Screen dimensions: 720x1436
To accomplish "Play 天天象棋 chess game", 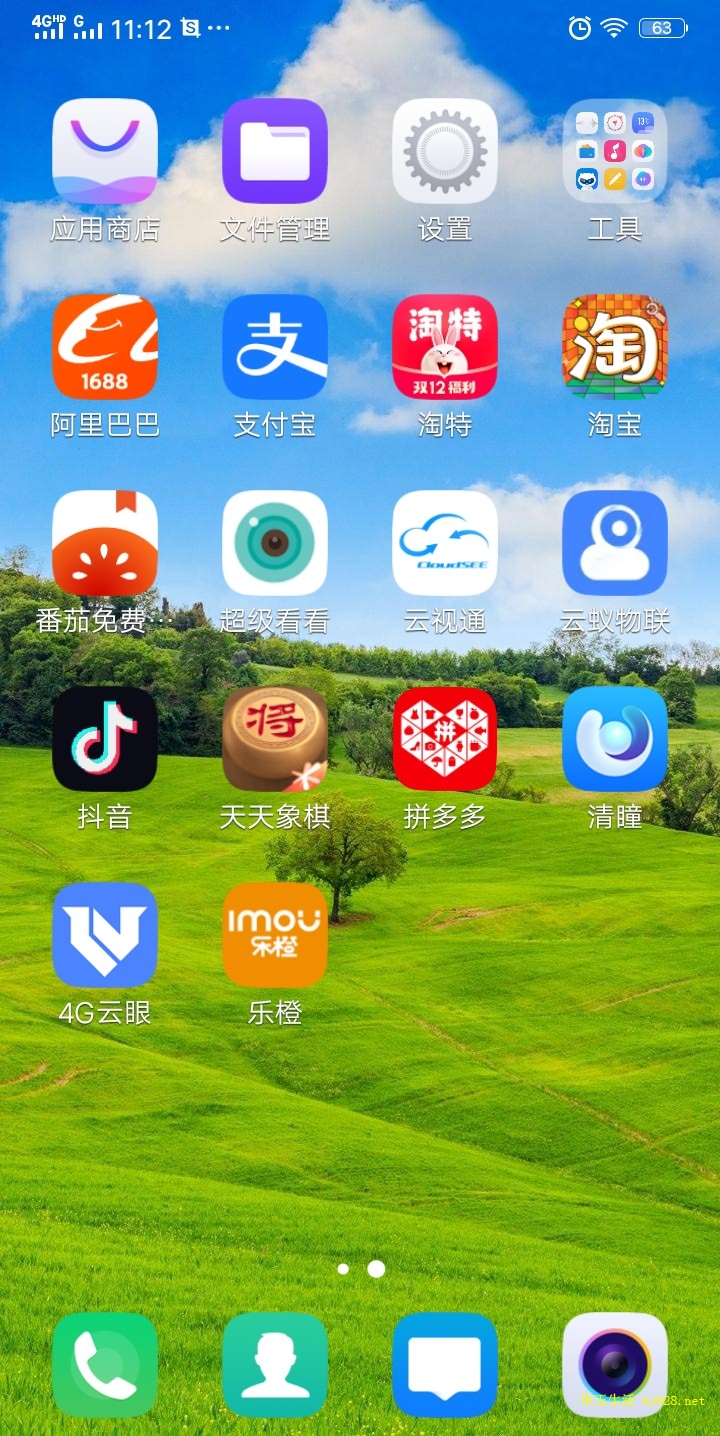I will tap(275, 739).
